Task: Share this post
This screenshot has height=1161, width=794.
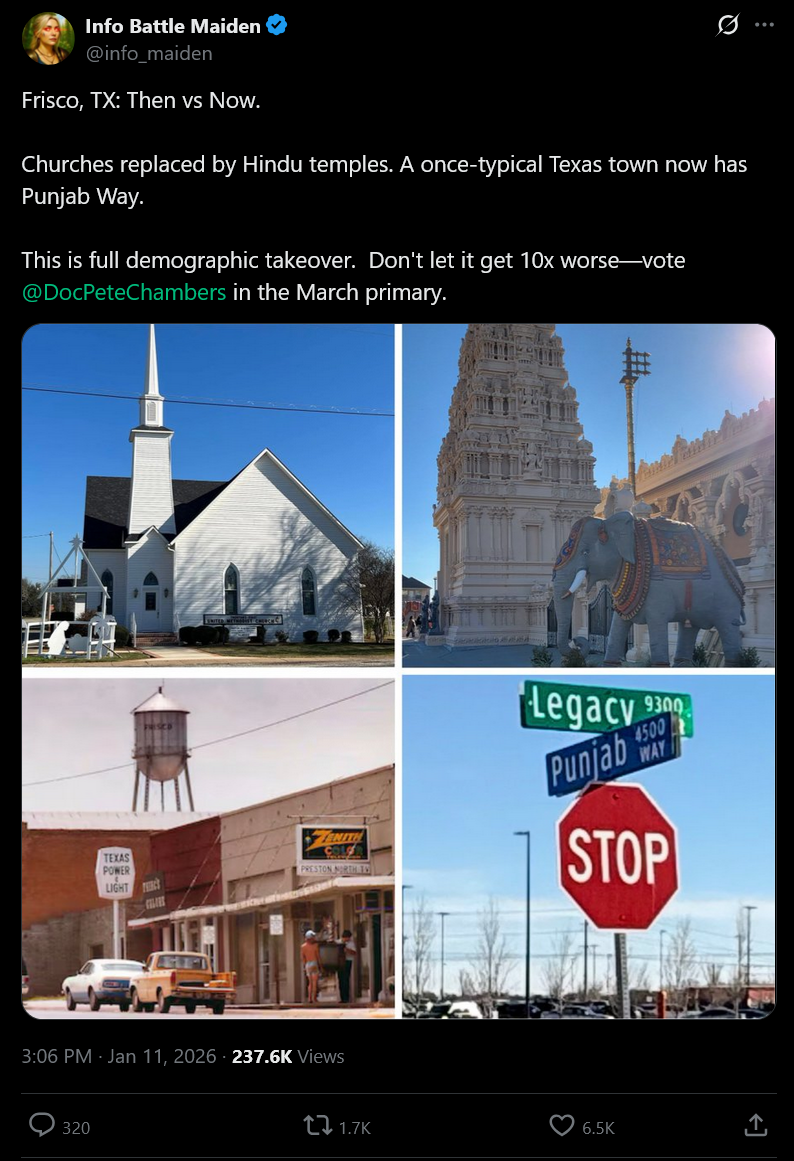Action: (756, 1126)
